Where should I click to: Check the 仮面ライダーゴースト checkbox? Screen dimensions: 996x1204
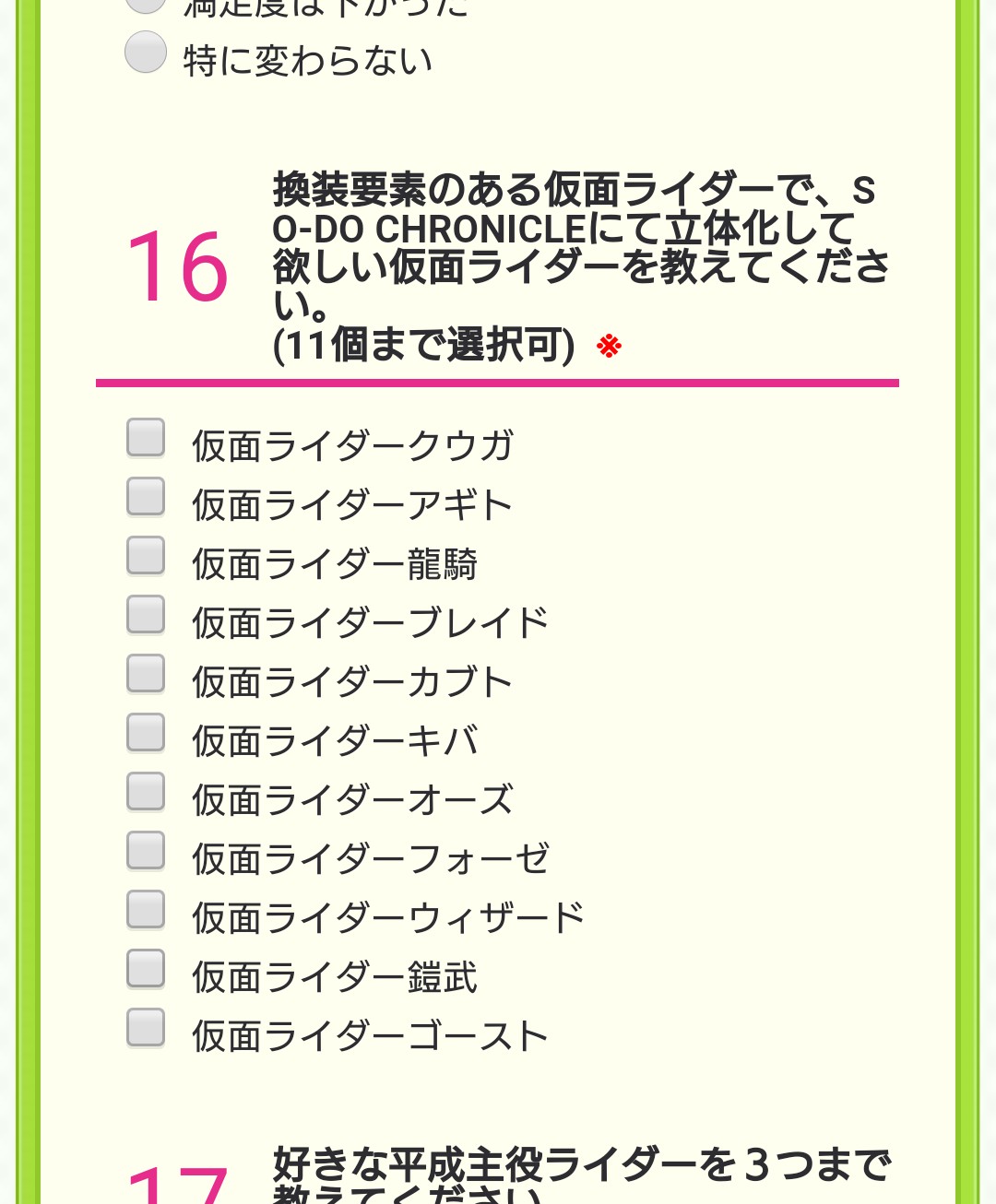(x=146, y=1028)
